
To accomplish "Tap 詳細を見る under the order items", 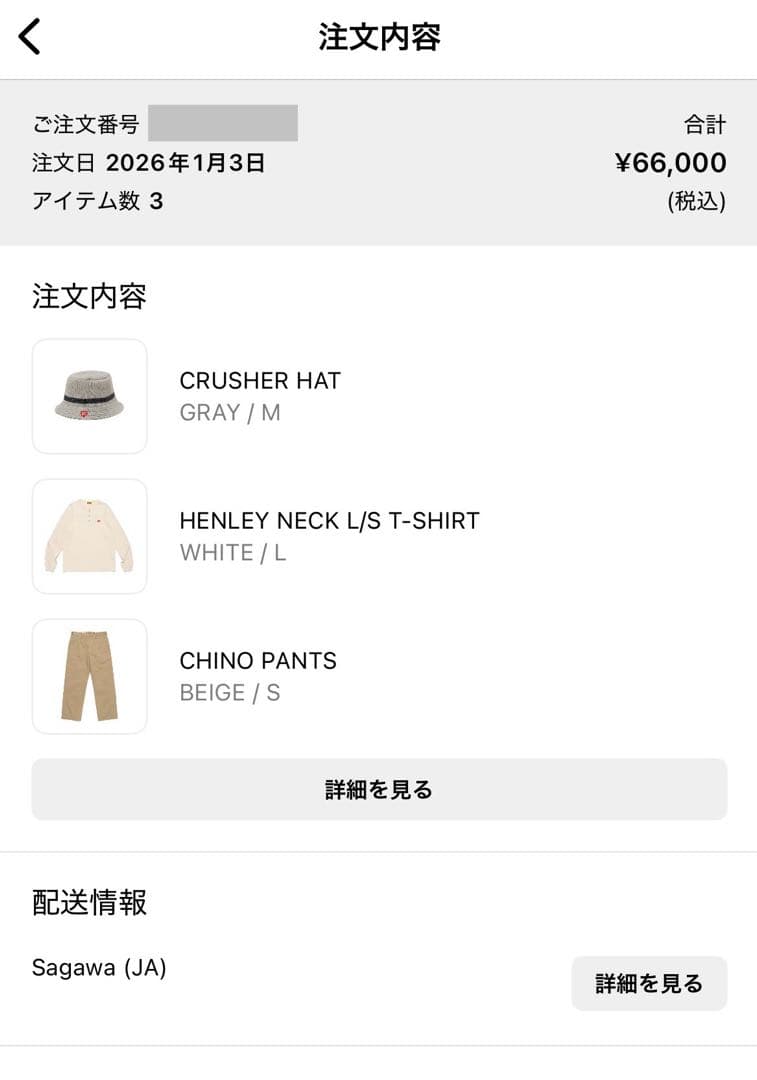I will 378,789.
